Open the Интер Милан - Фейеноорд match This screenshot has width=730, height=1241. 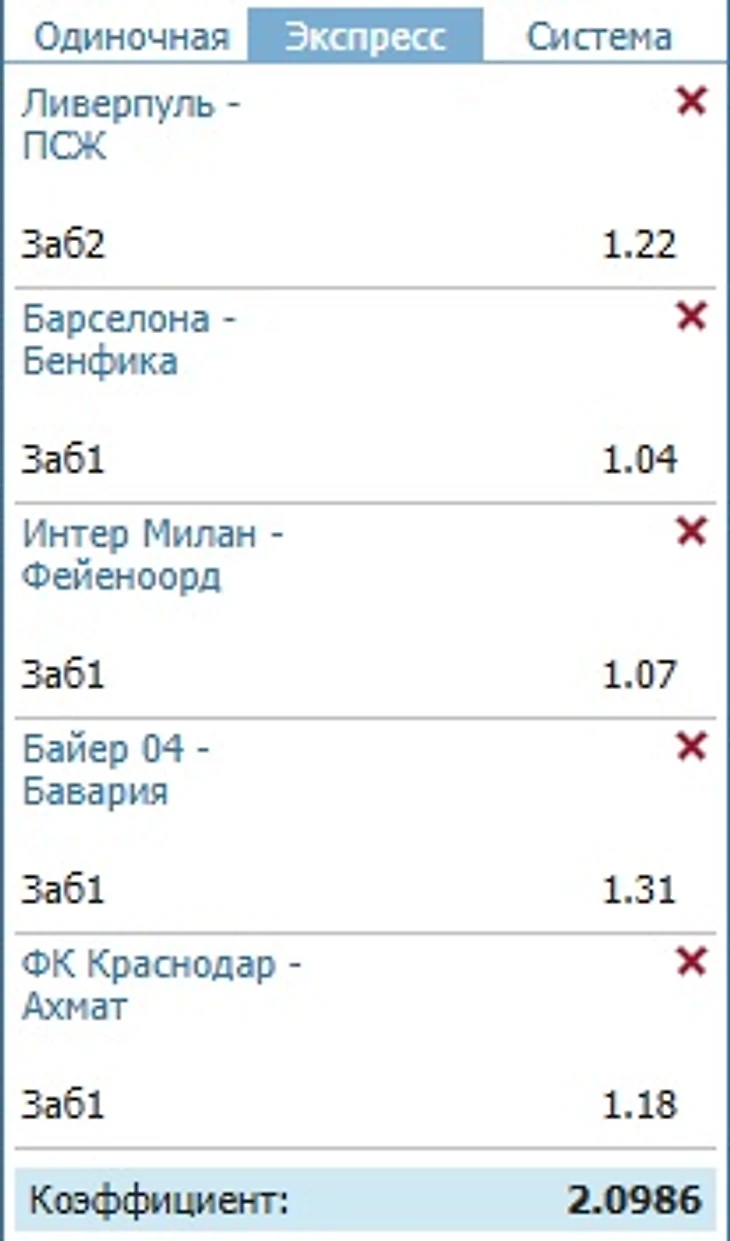153,556
